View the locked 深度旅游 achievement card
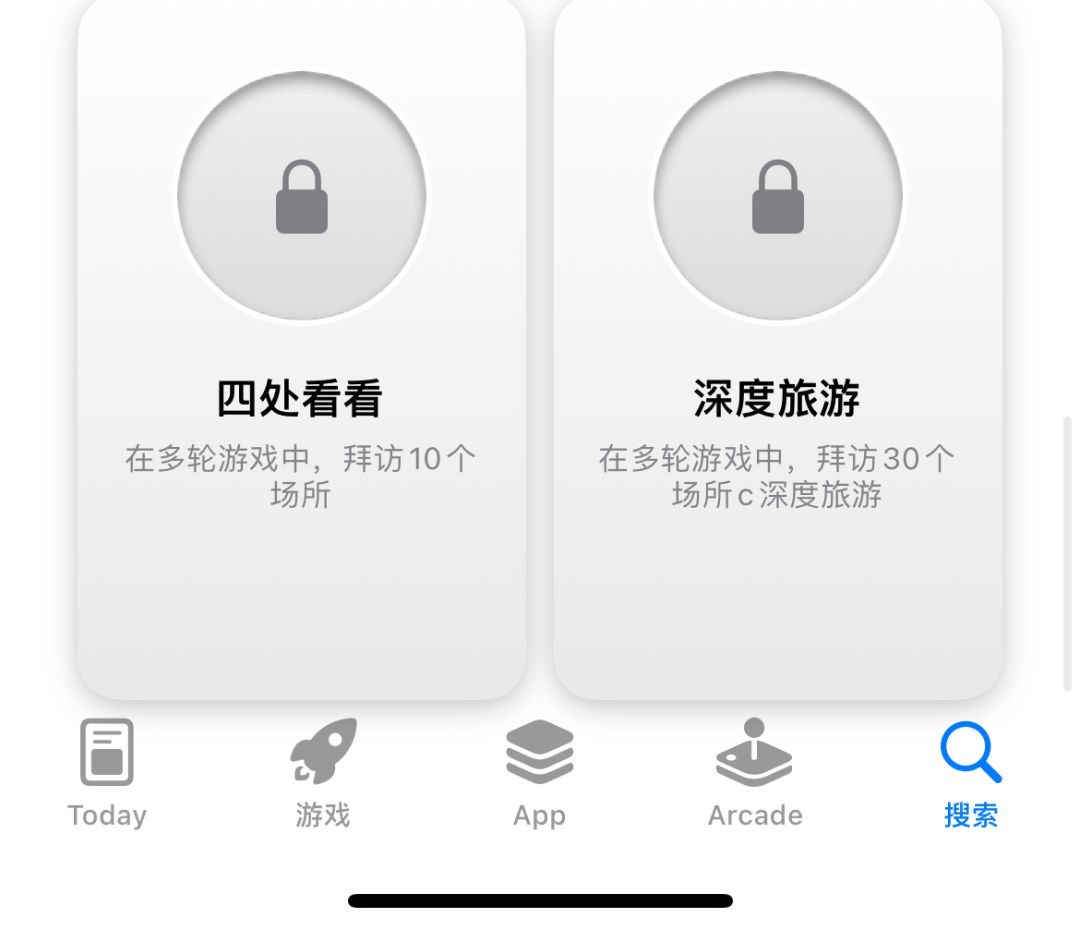The width and height of the screenshot is (1080, 930). (x=777, y=350)
